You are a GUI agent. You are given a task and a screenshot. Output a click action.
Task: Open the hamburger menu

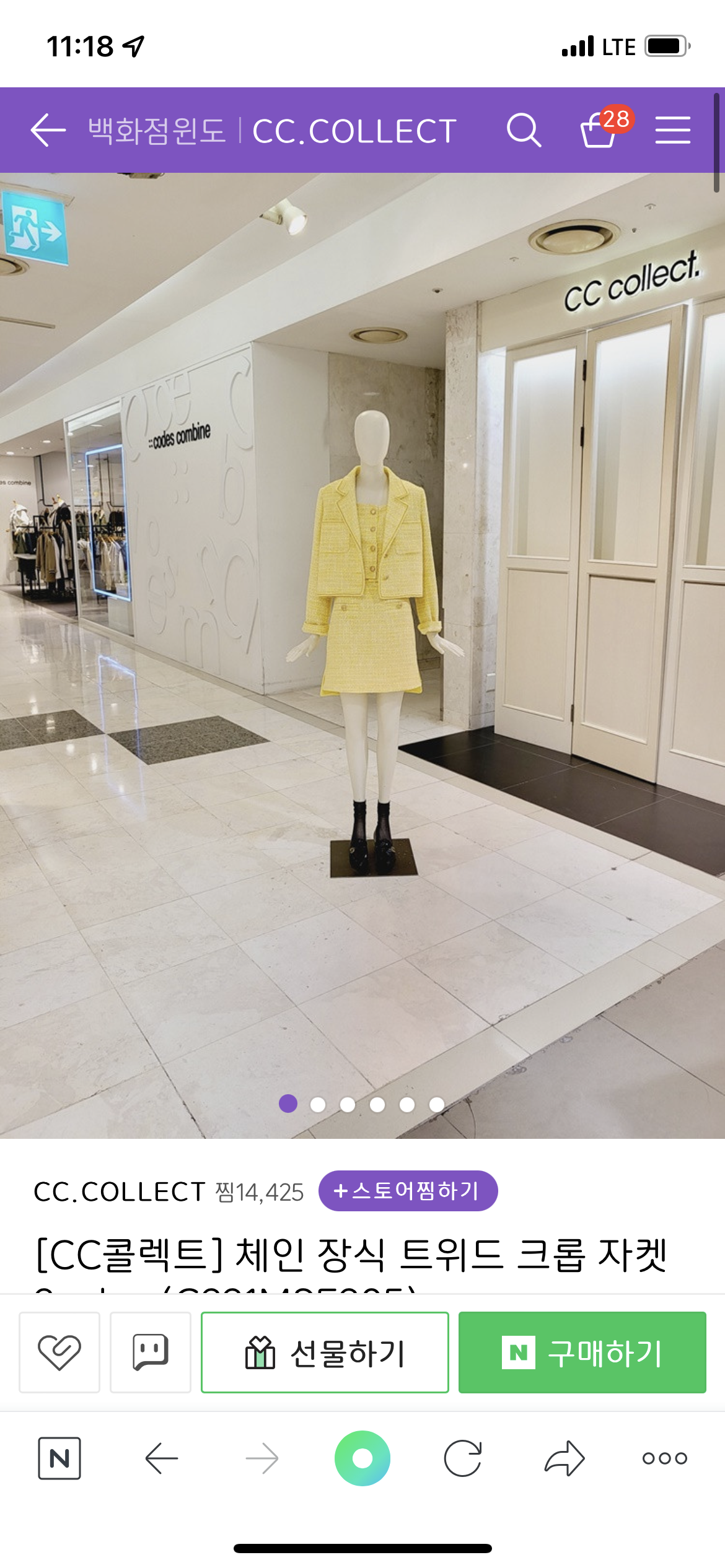pos(673,130)
